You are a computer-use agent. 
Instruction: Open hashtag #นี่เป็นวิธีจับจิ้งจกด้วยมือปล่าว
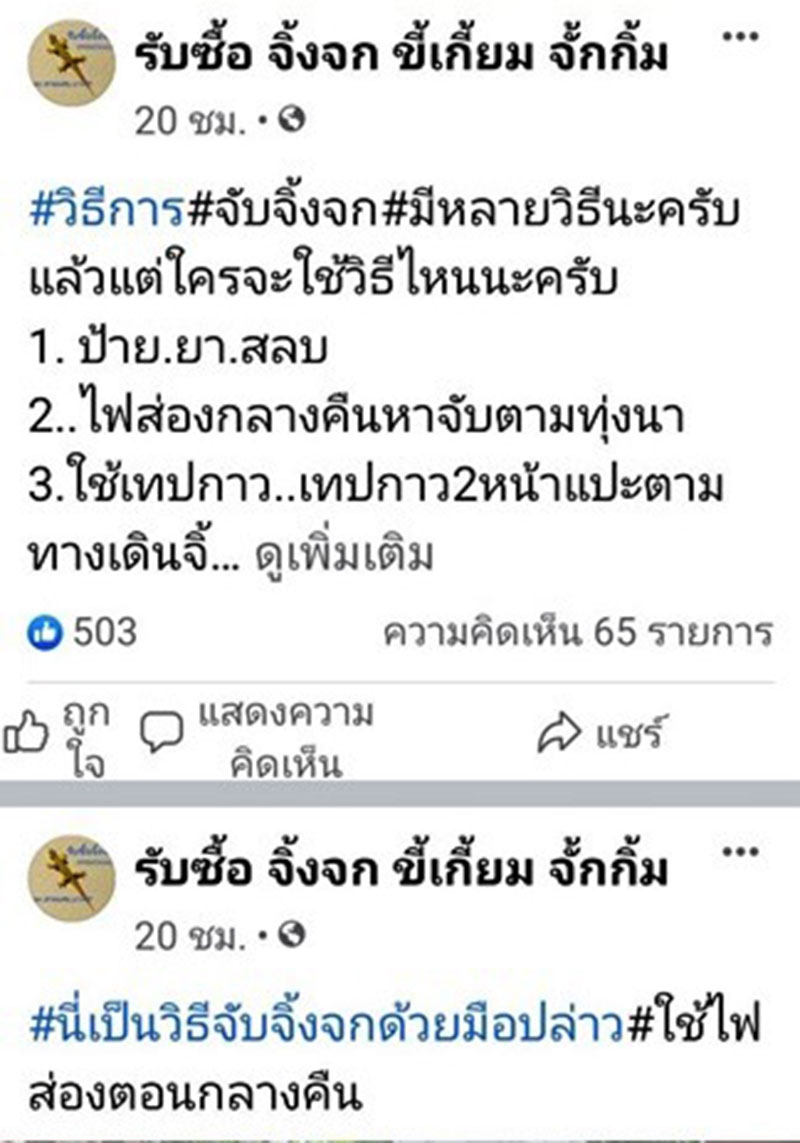pos(324,1025)
